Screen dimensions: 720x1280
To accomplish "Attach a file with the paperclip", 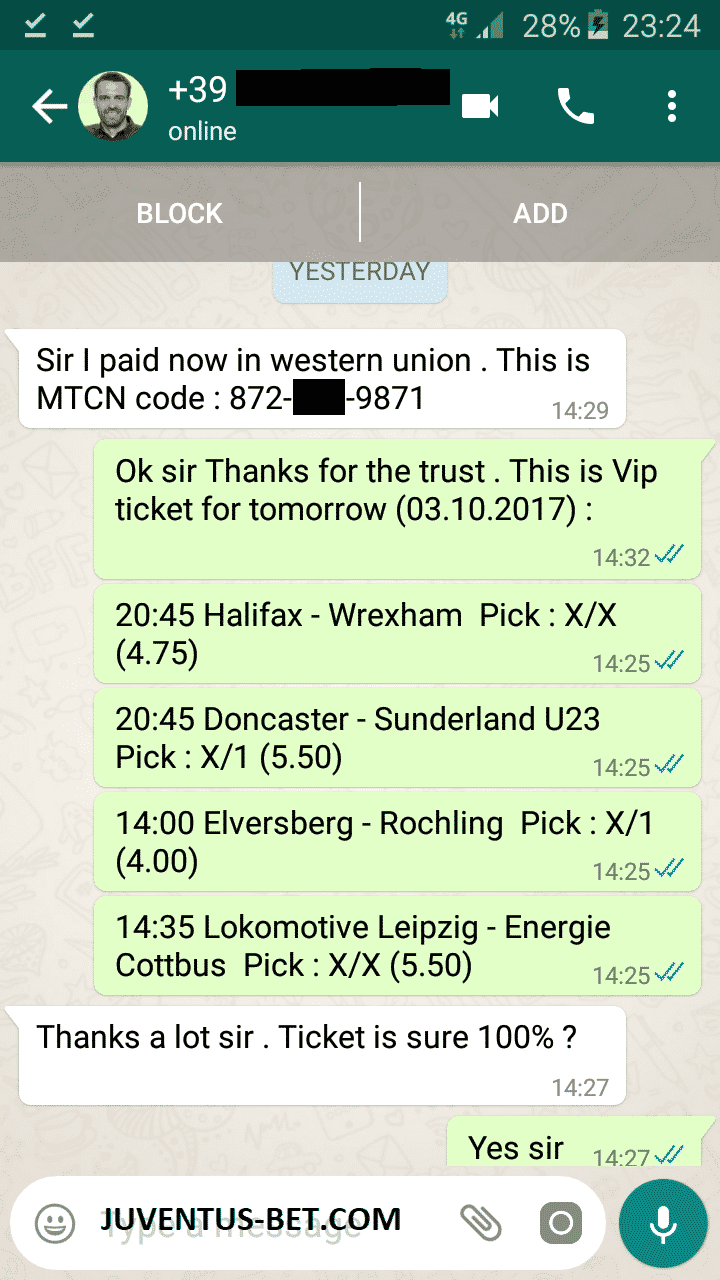I will [x=479, y=1222].
